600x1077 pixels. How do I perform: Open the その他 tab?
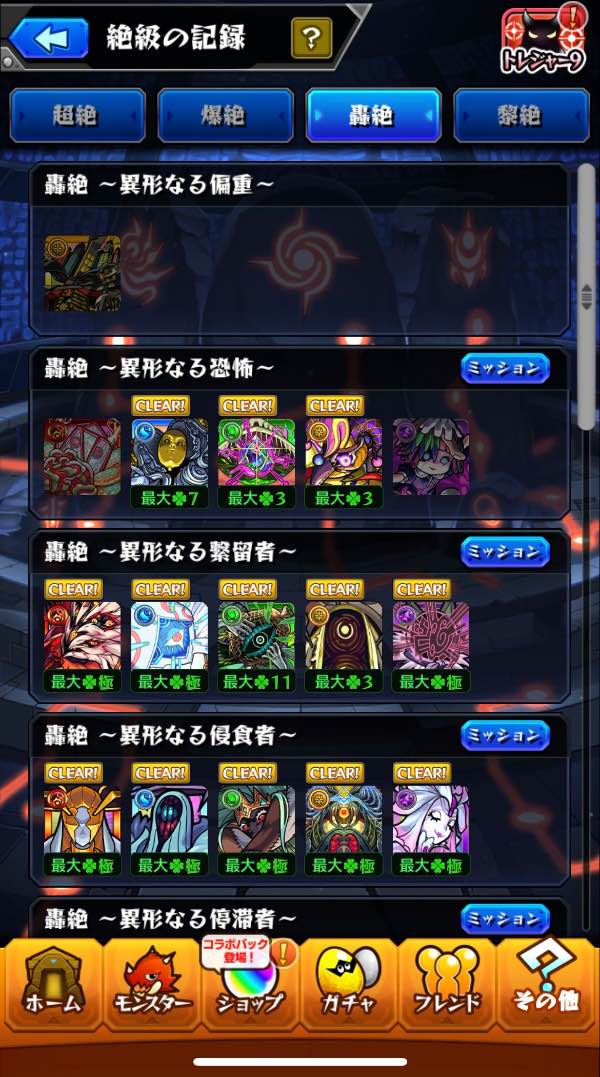(x=546, y=984)
